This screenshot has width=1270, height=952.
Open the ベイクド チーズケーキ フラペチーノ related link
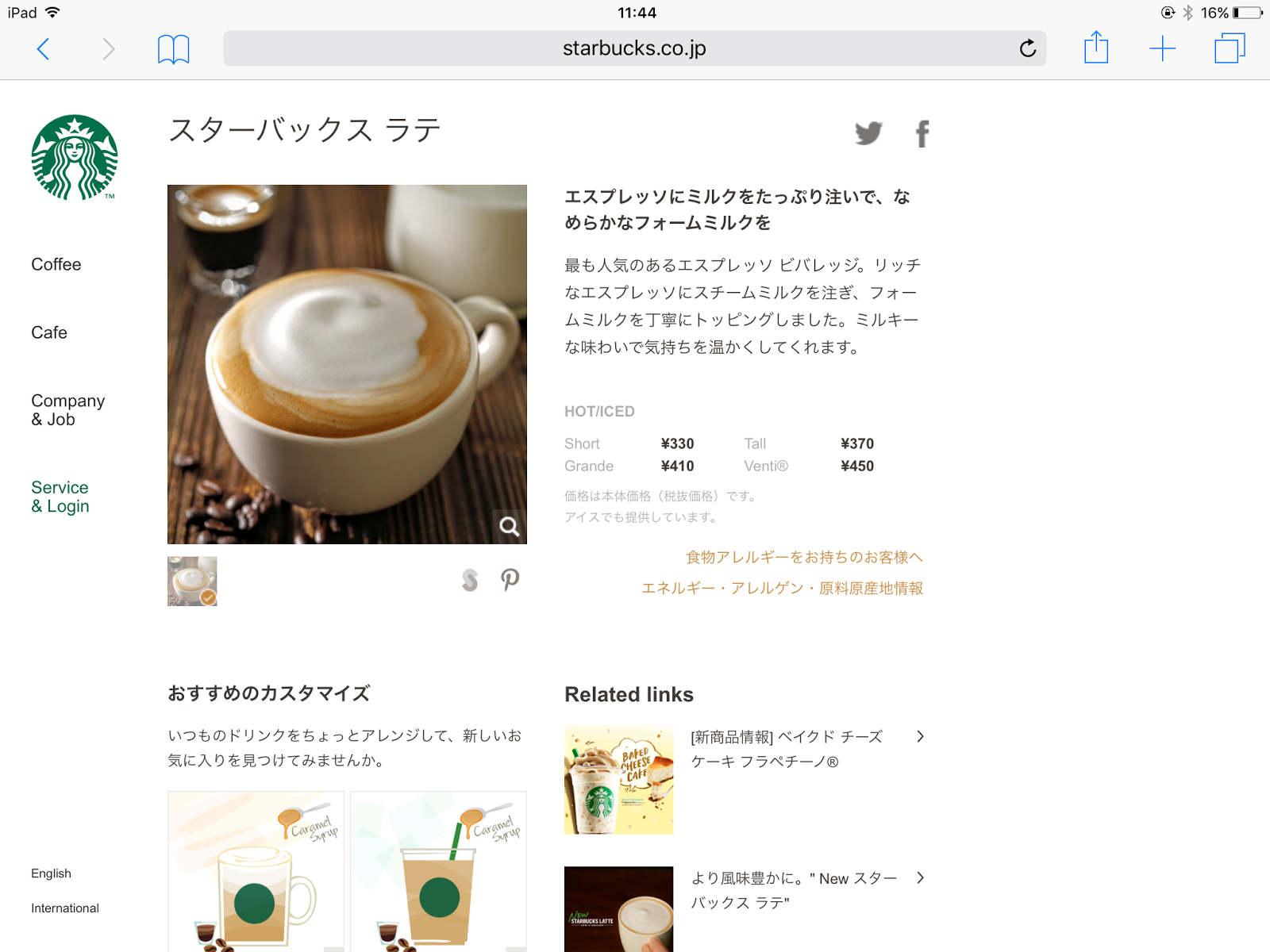tap(786, 749)
